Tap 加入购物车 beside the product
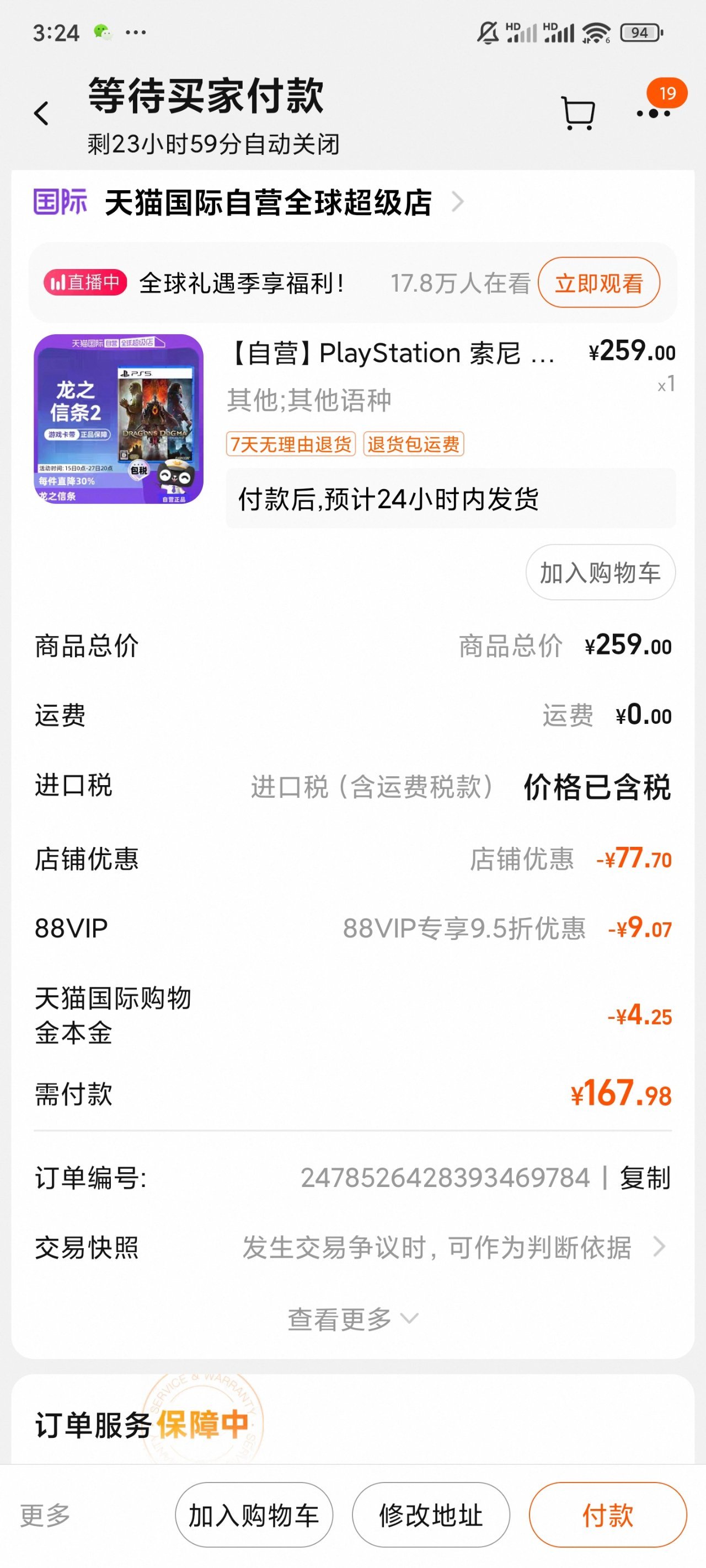The image size is (706, 1568). [x=600, y=572]
